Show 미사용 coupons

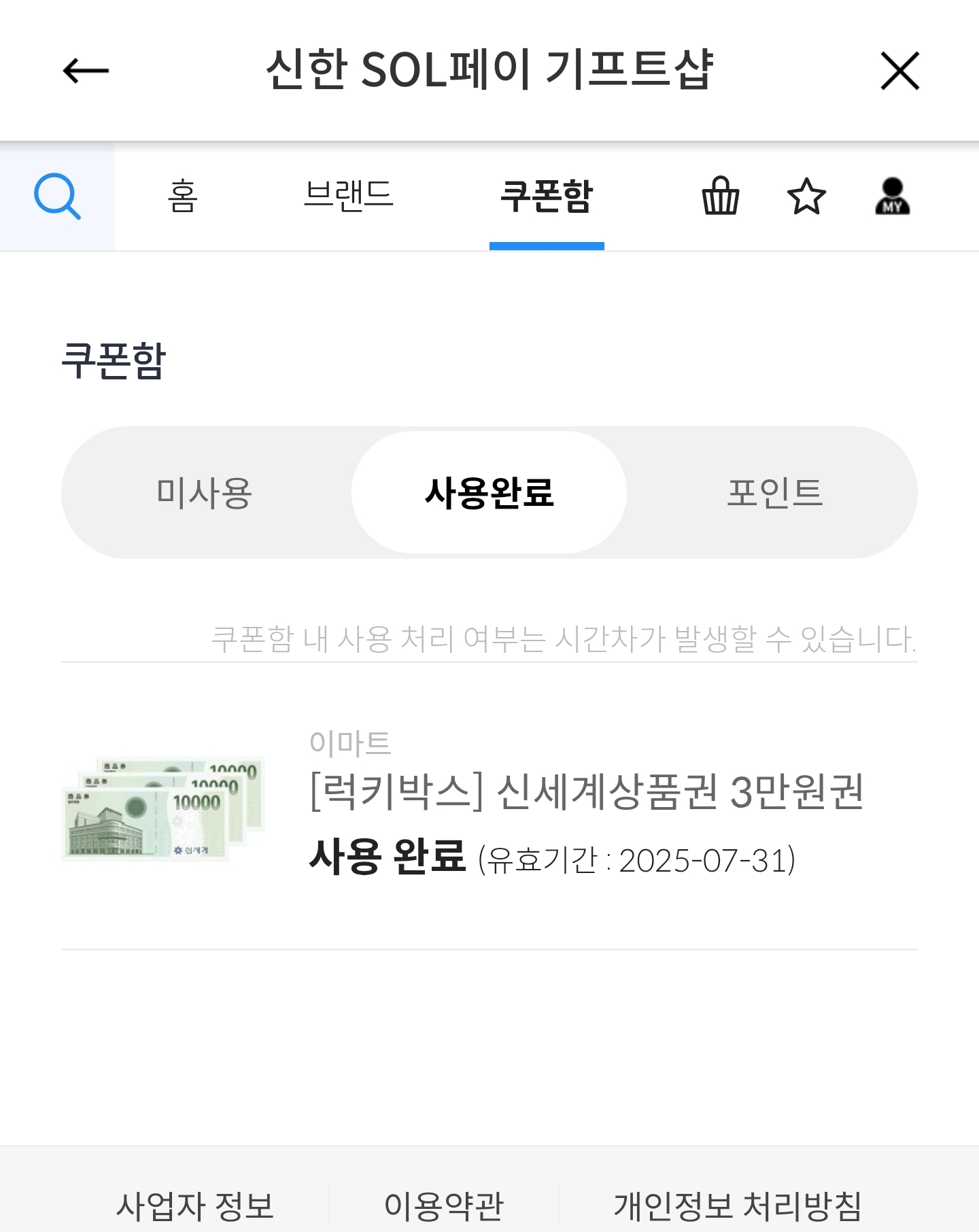pyautogui.click(x=204, y=492)
